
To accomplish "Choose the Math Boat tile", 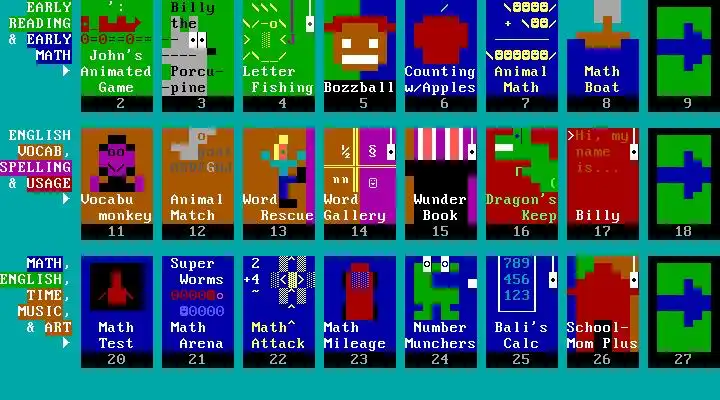I will point(602,55).
